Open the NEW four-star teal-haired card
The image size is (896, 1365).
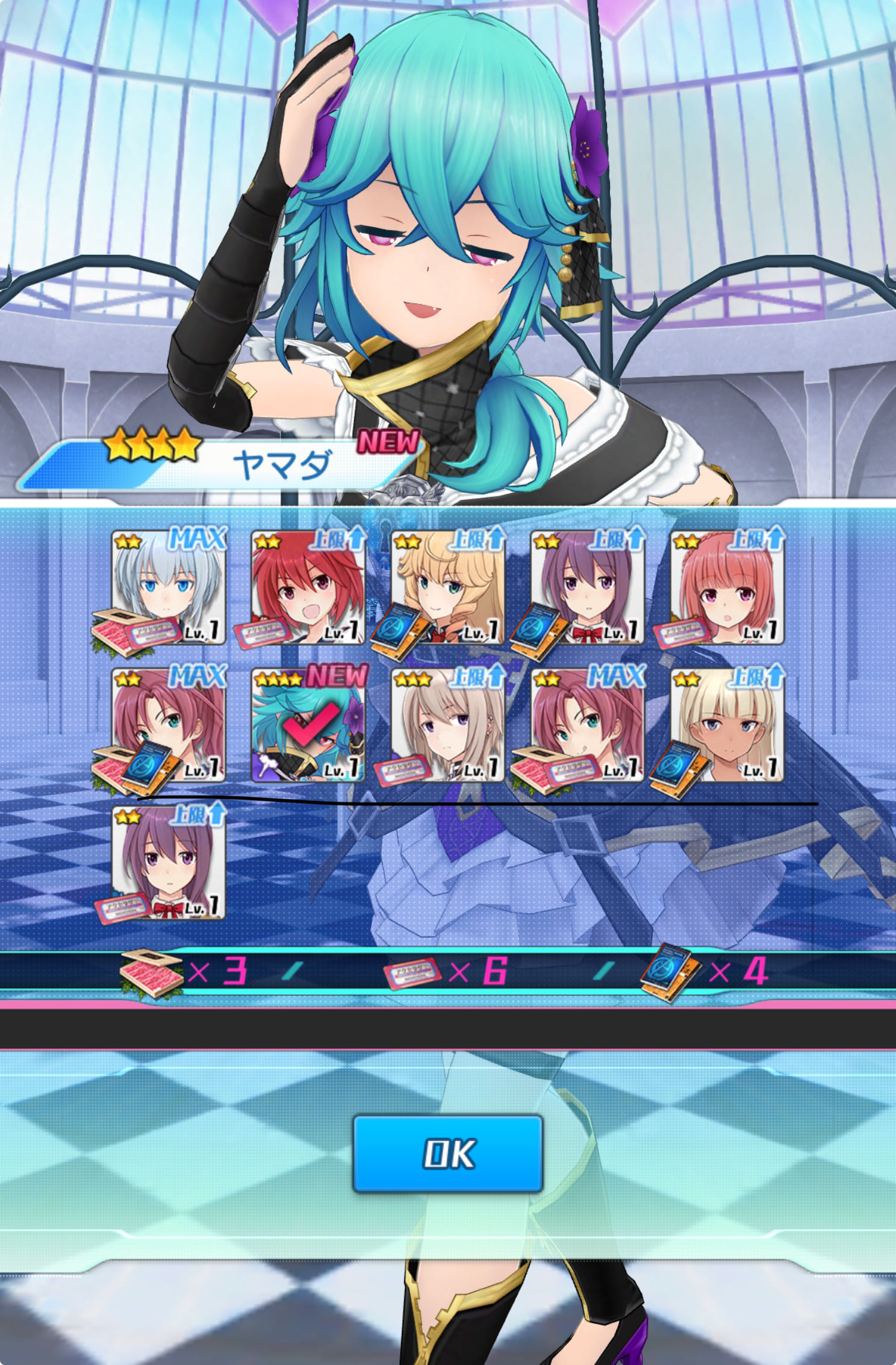coord(308,726)
